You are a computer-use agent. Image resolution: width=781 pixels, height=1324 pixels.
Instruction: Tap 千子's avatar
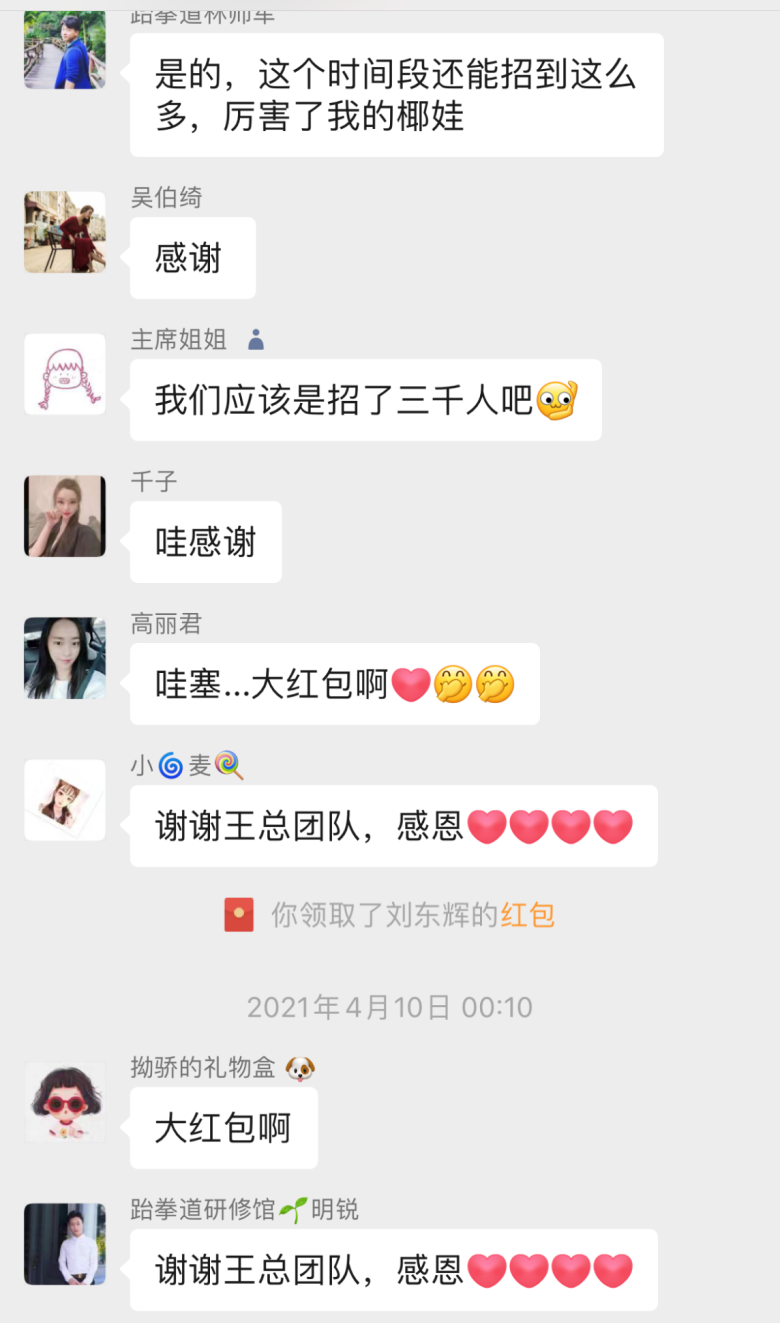click(x=65, y=516)
